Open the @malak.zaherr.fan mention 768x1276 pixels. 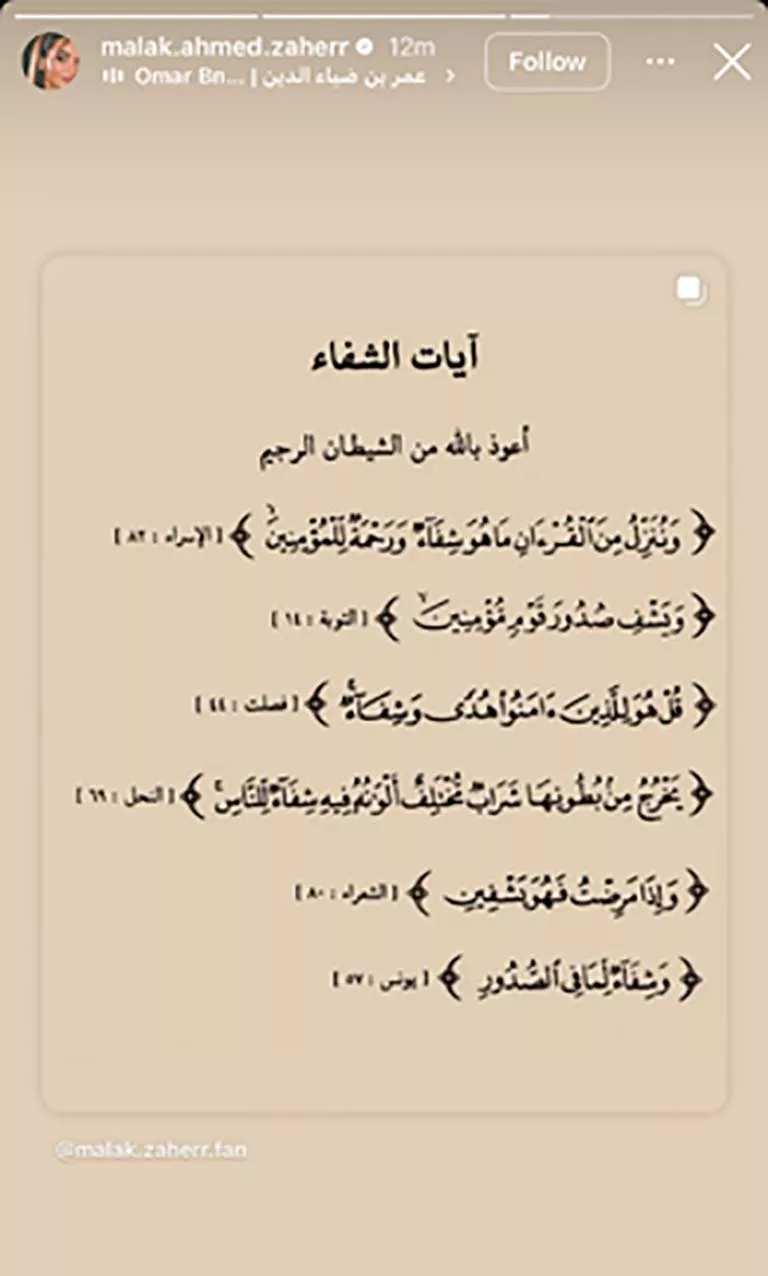[151, 1150]
